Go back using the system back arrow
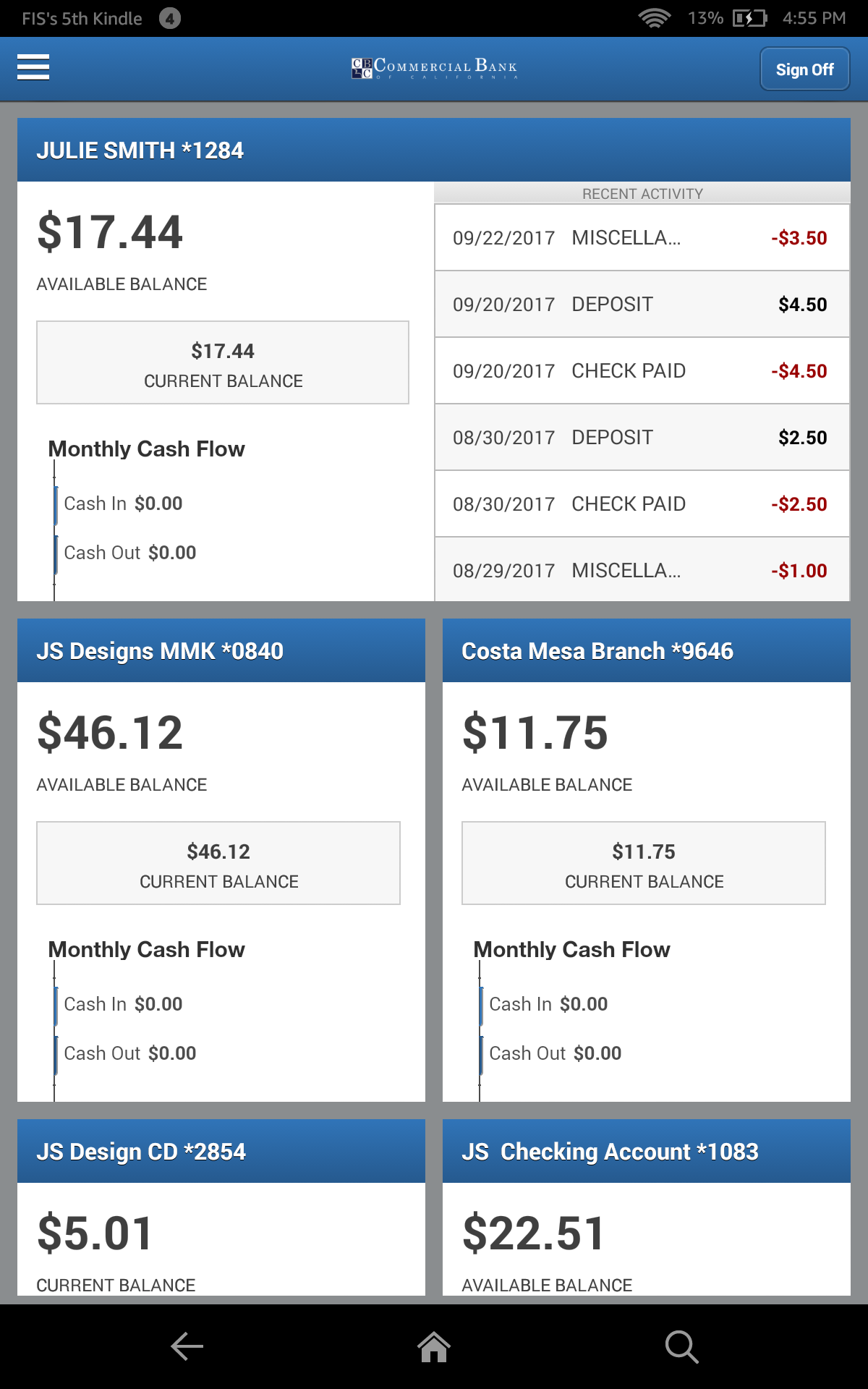Screen dimensions: 868x1389 [187, 1346]
